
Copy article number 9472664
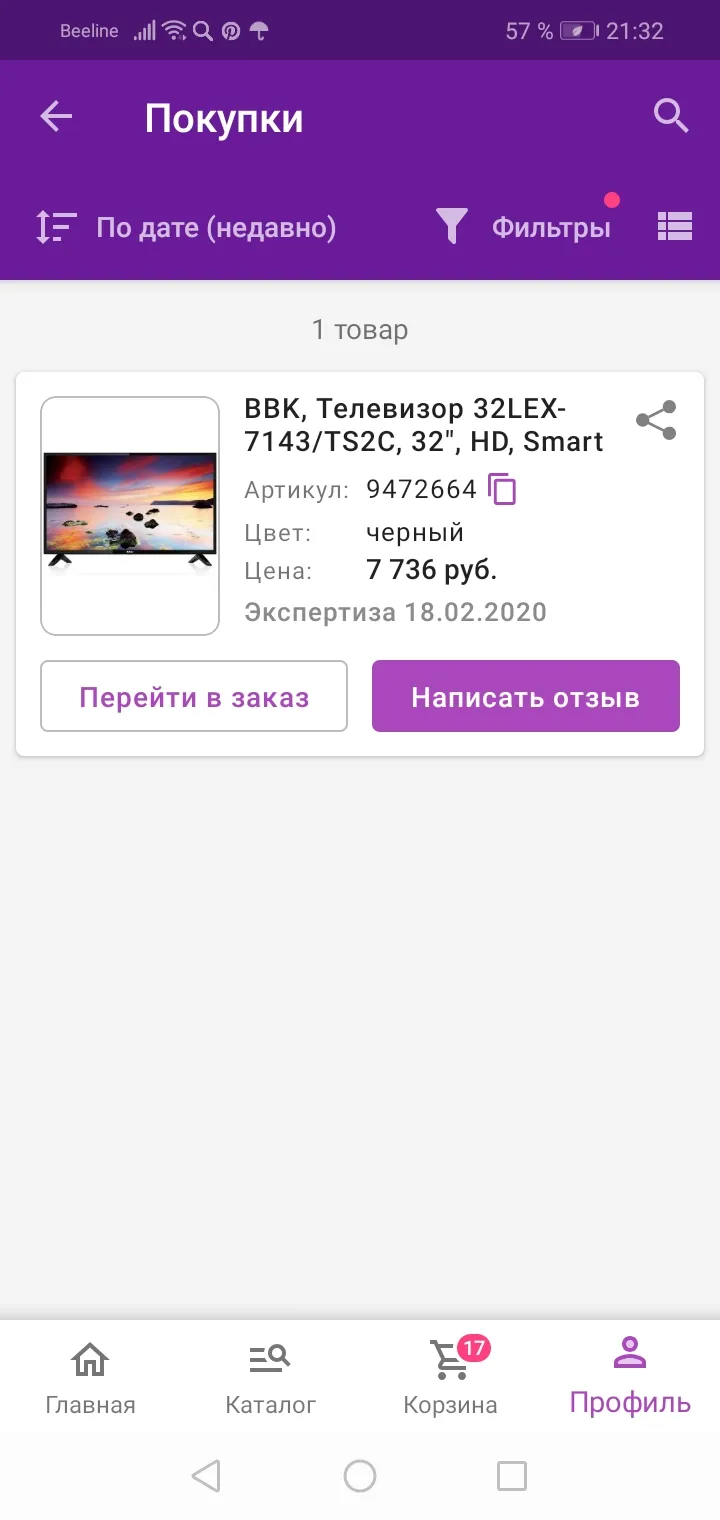pyautogui.click(x=502, y=489)
